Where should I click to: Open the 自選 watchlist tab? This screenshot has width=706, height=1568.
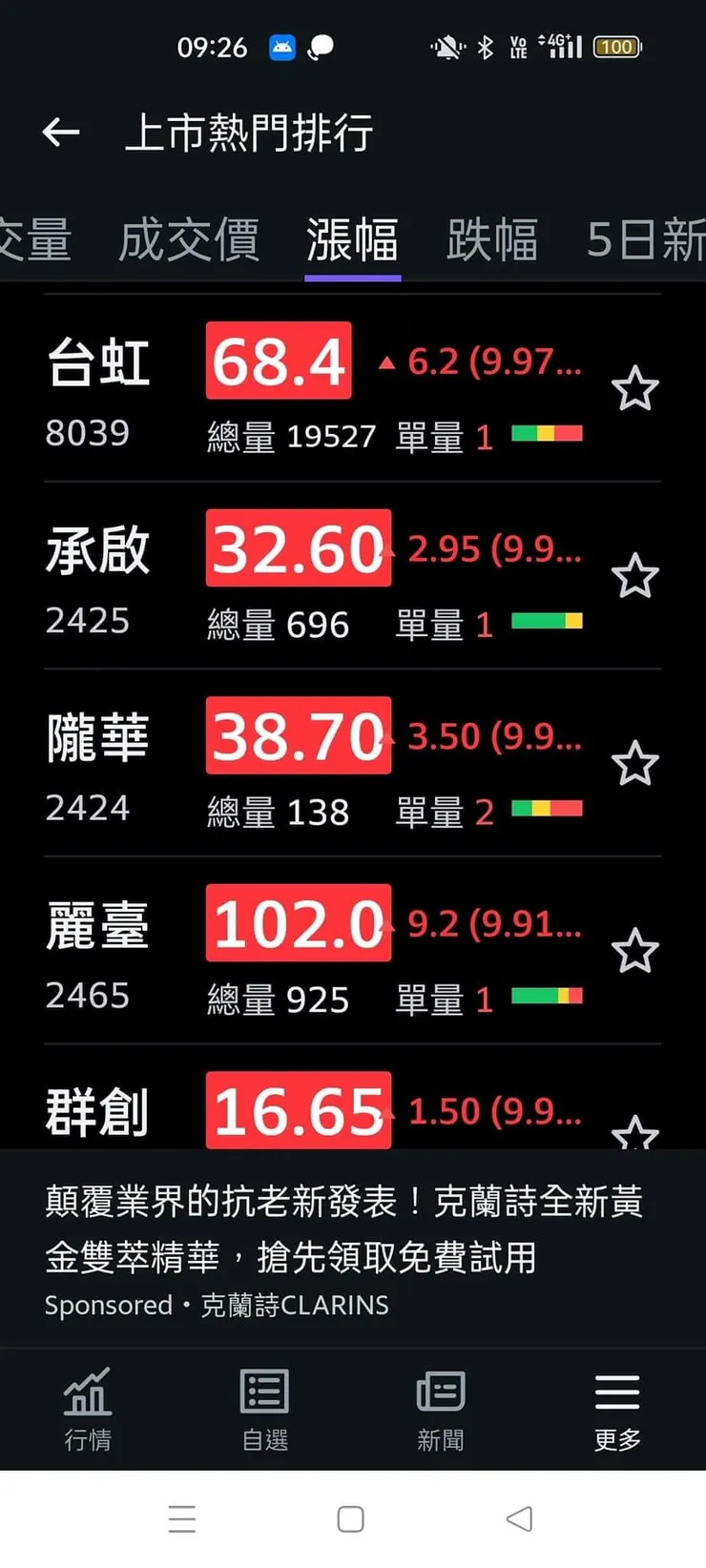(x=264, y=1409)
